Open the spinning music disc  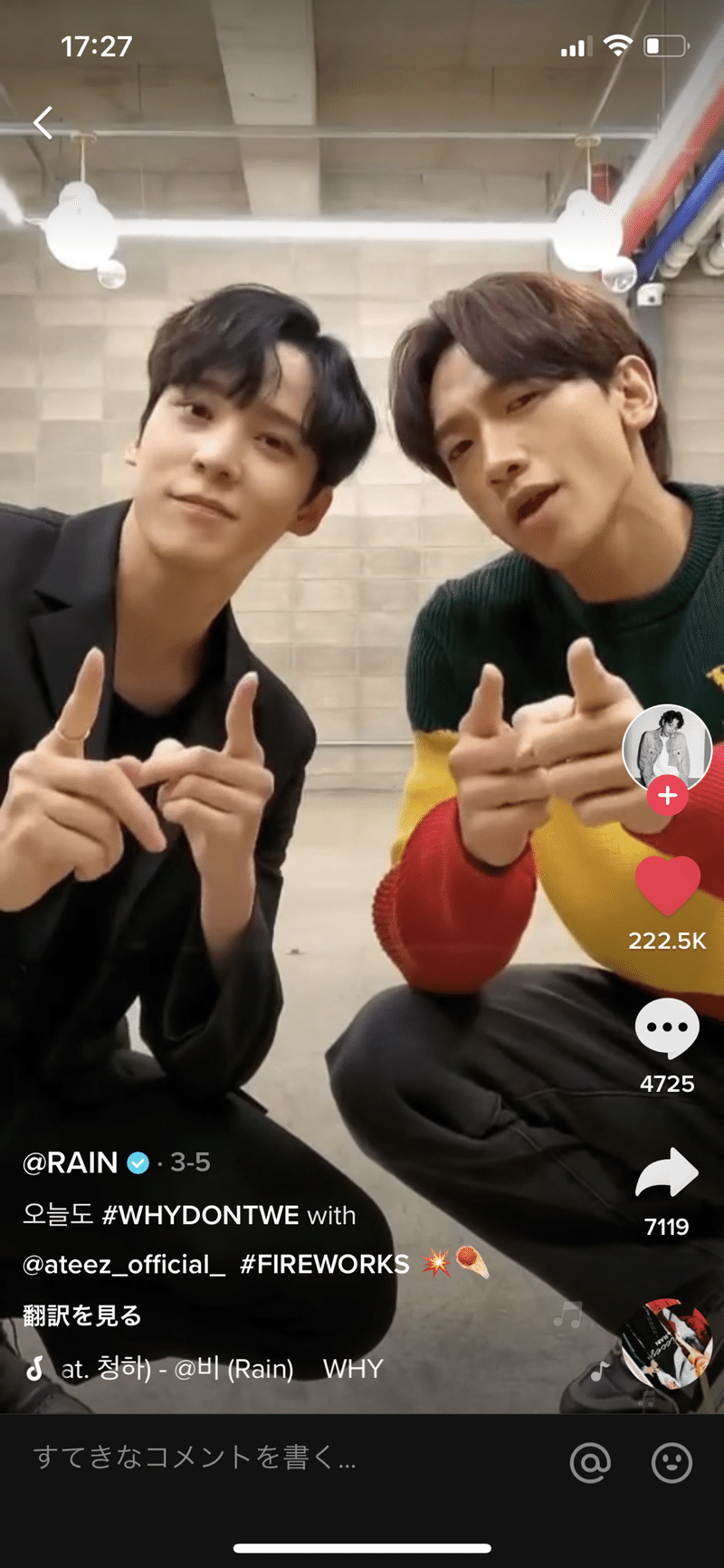tap(667, 1345)
